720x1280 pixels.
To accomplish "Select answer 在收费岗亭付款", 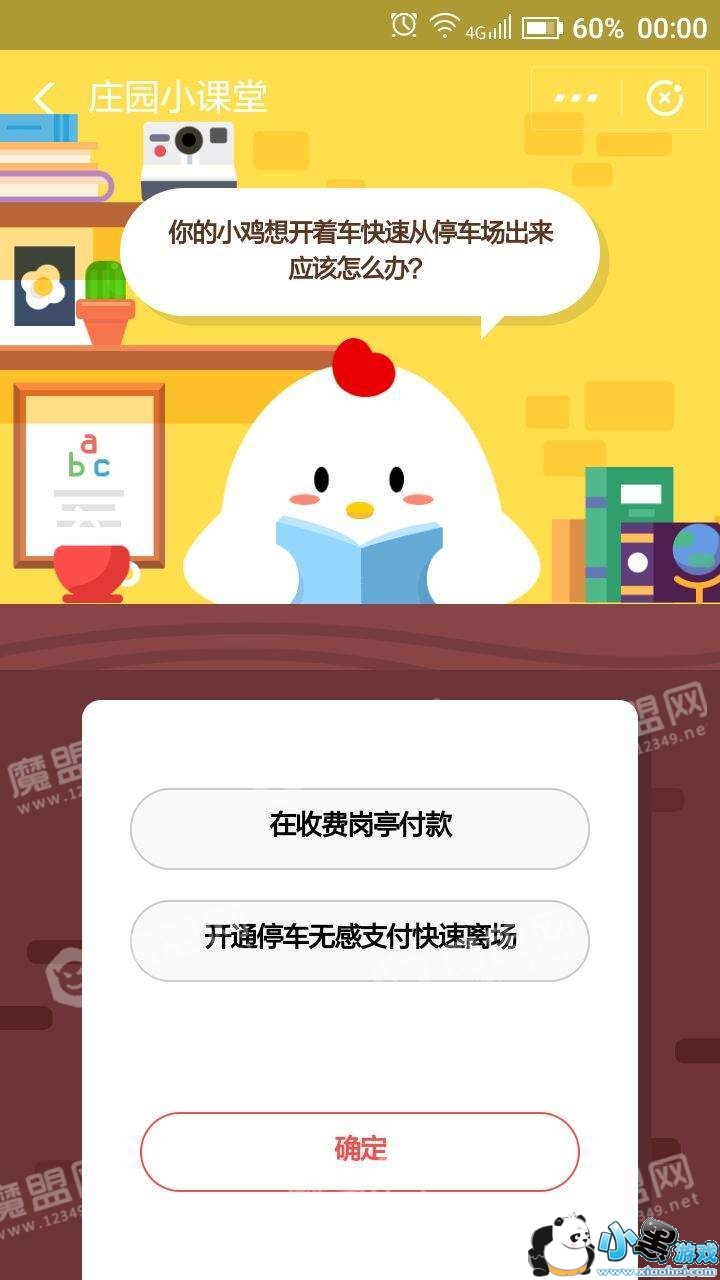I will point(360,828).
